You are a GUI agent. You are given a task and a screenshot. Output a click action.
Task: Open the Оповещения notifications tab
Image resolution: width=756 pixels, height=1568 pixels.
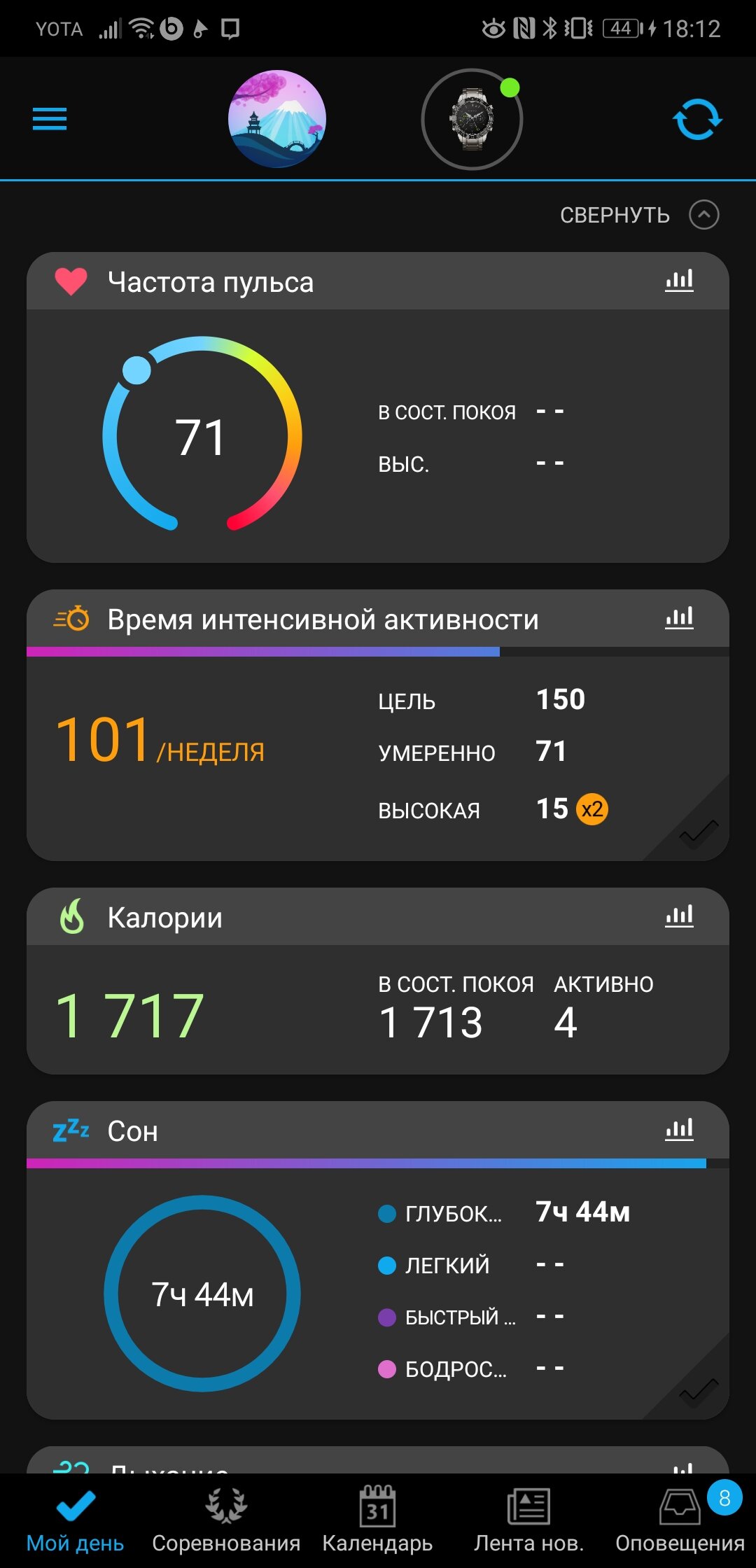pyautogui.click(x=680, y=1520)
